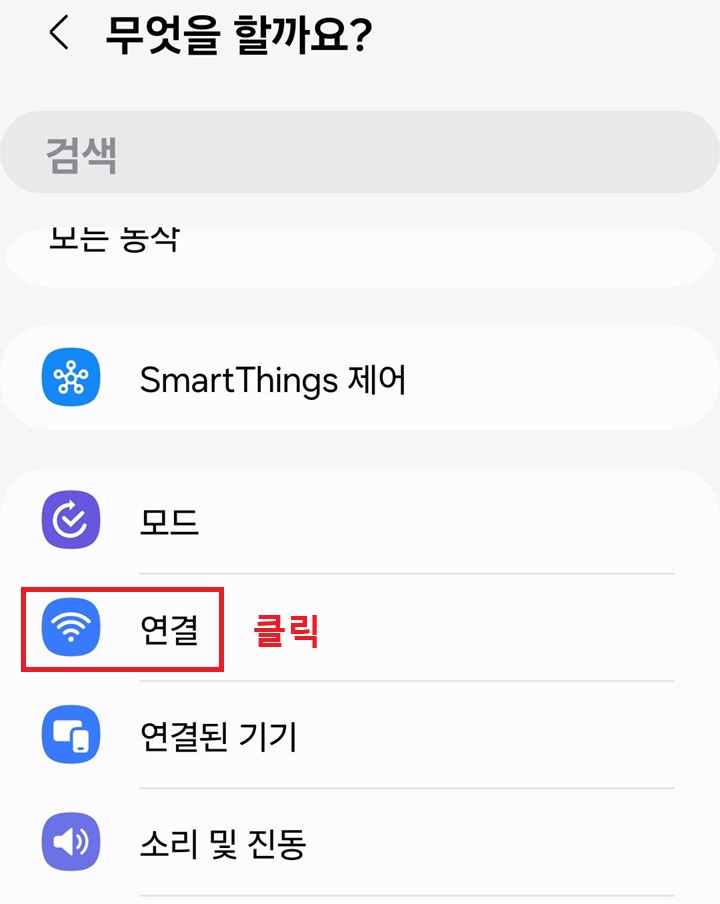Select the 모드 text label
This screenshot has width=720, height=904.
pos(168,521)
